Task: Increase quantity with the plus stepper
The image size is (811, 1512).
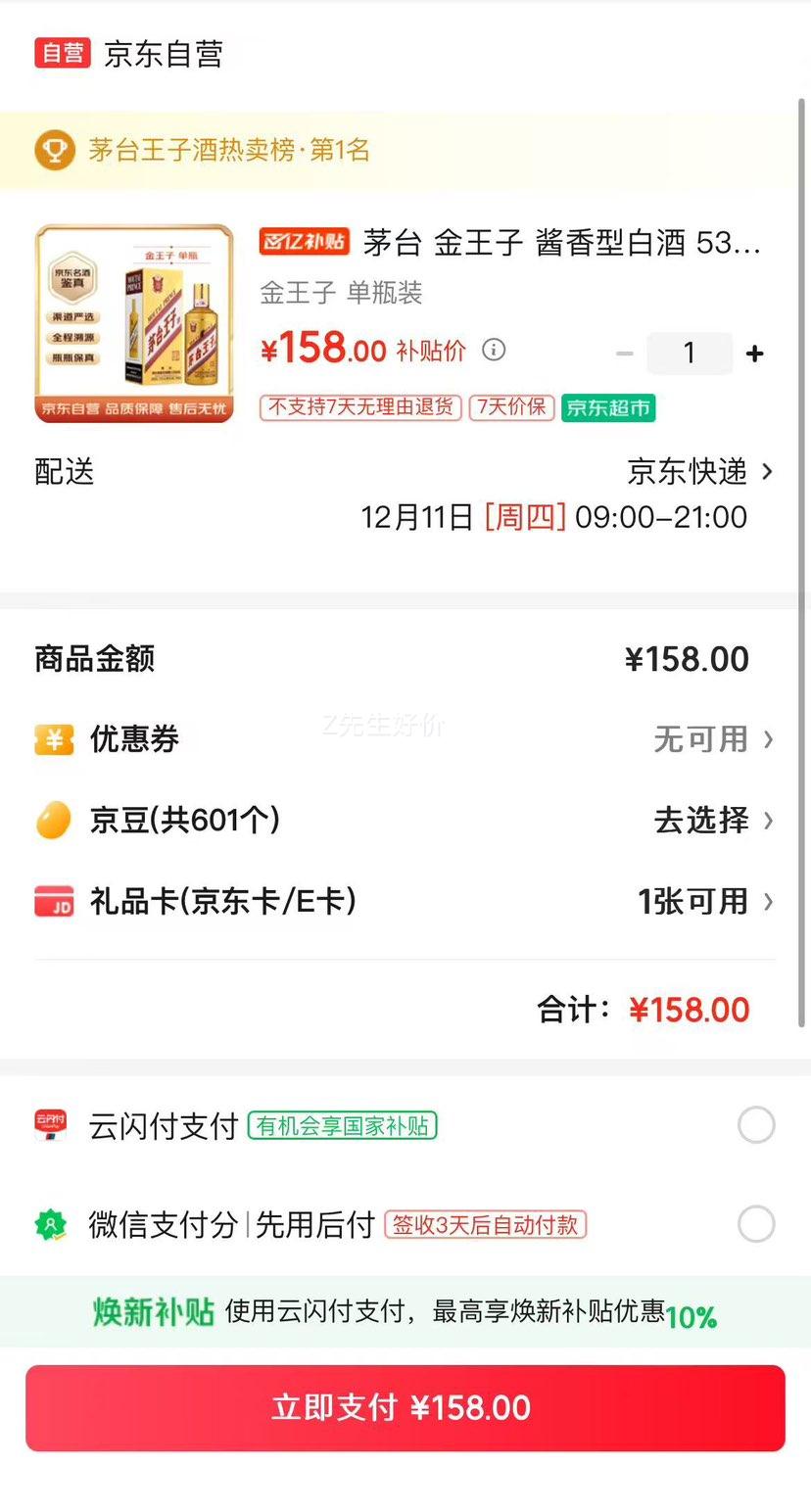Action: (x=755, y=353)
